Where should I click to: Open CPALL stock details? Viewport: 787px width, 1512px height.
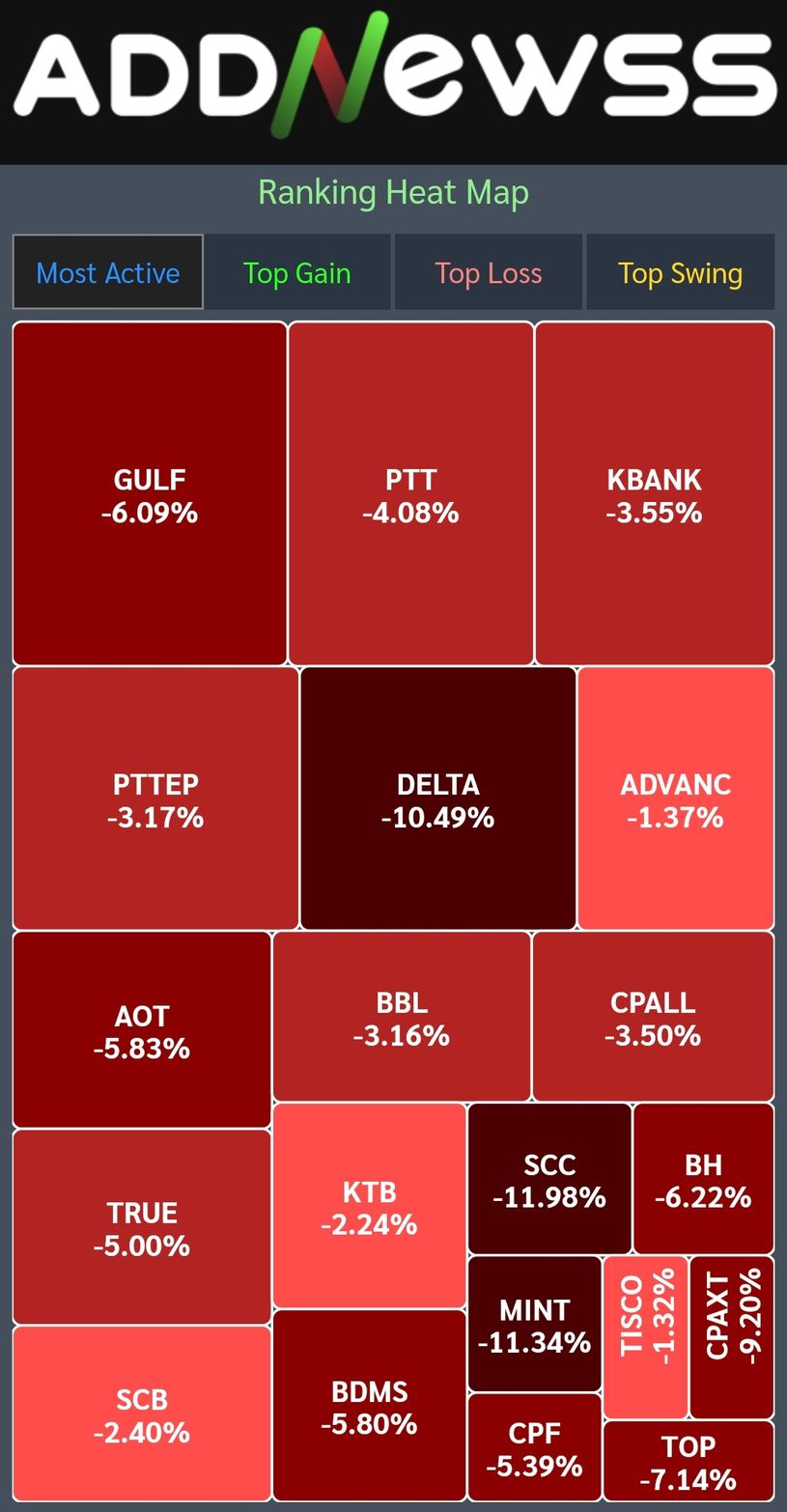point(653,1018)
